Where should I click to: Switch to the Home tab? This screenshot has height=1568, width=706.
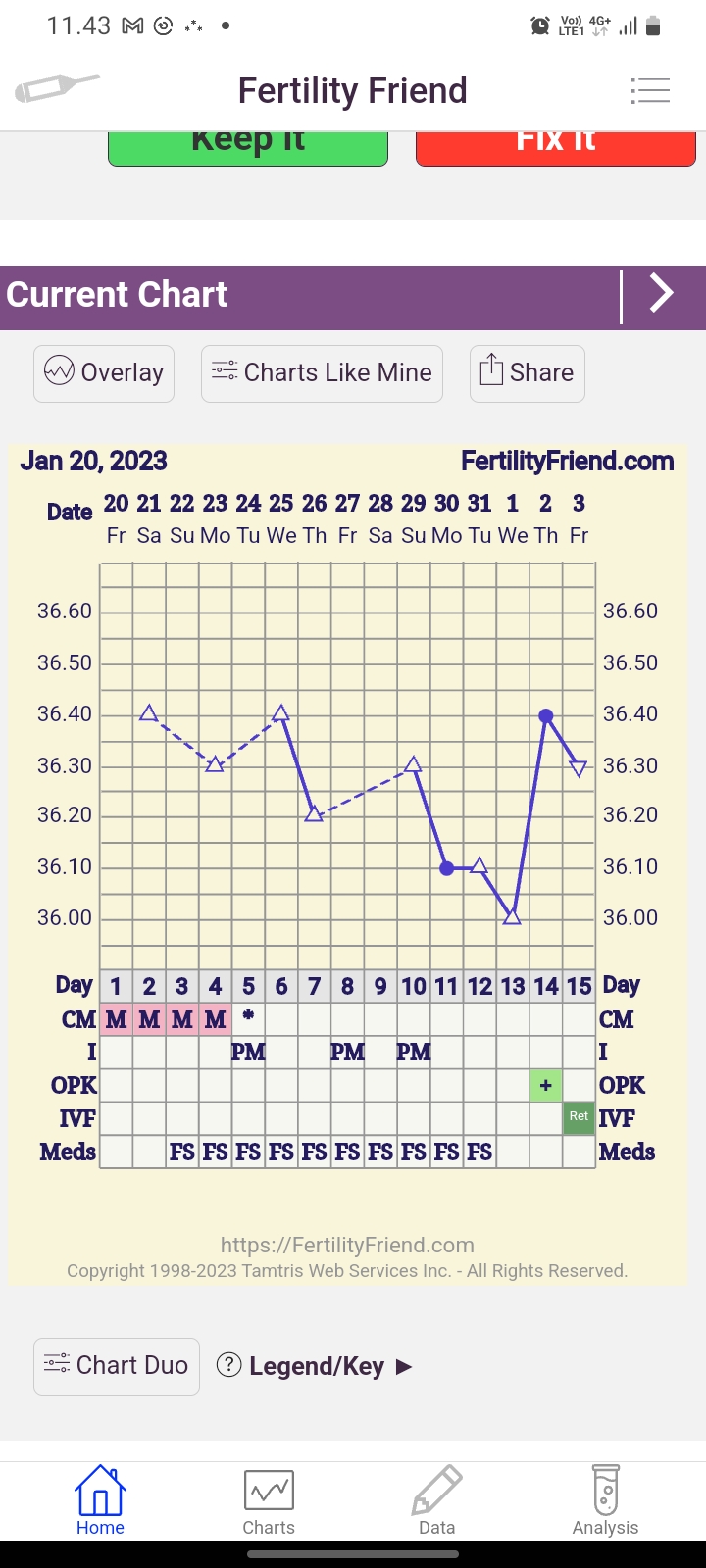pos(100,1500)
